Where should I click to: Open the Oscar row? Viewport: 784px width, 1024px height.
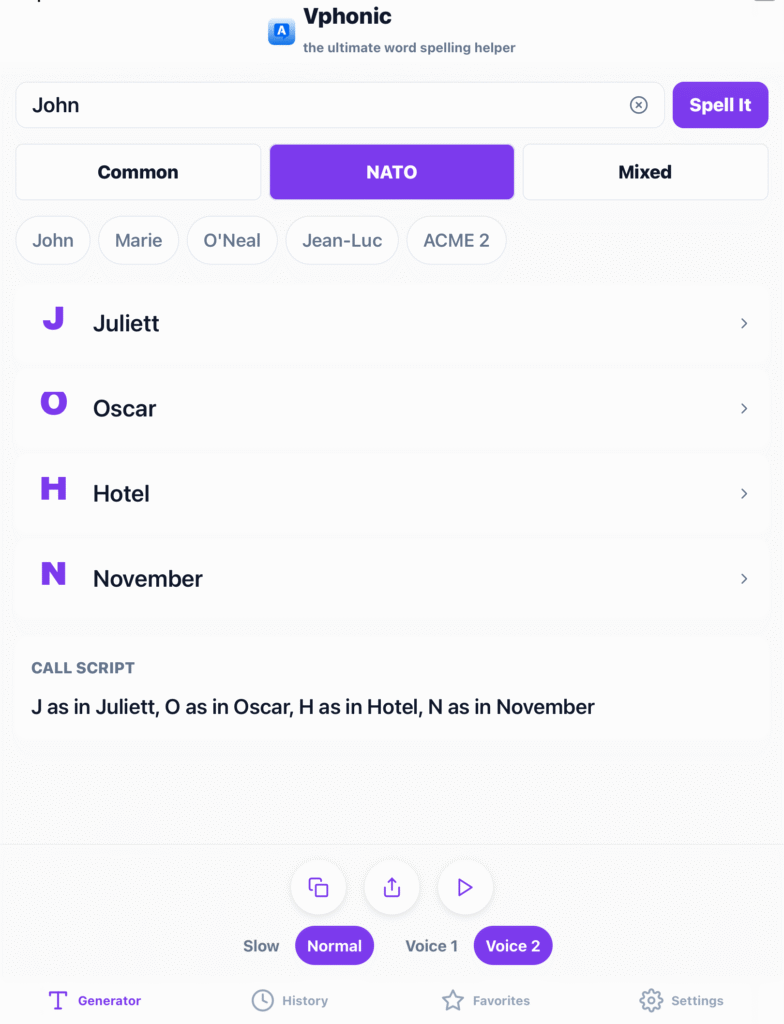point(392,408)
